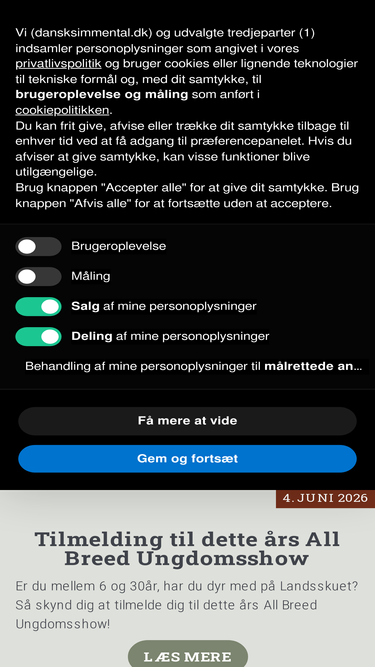Turn on the Måling switch

(x=39, y=276)
